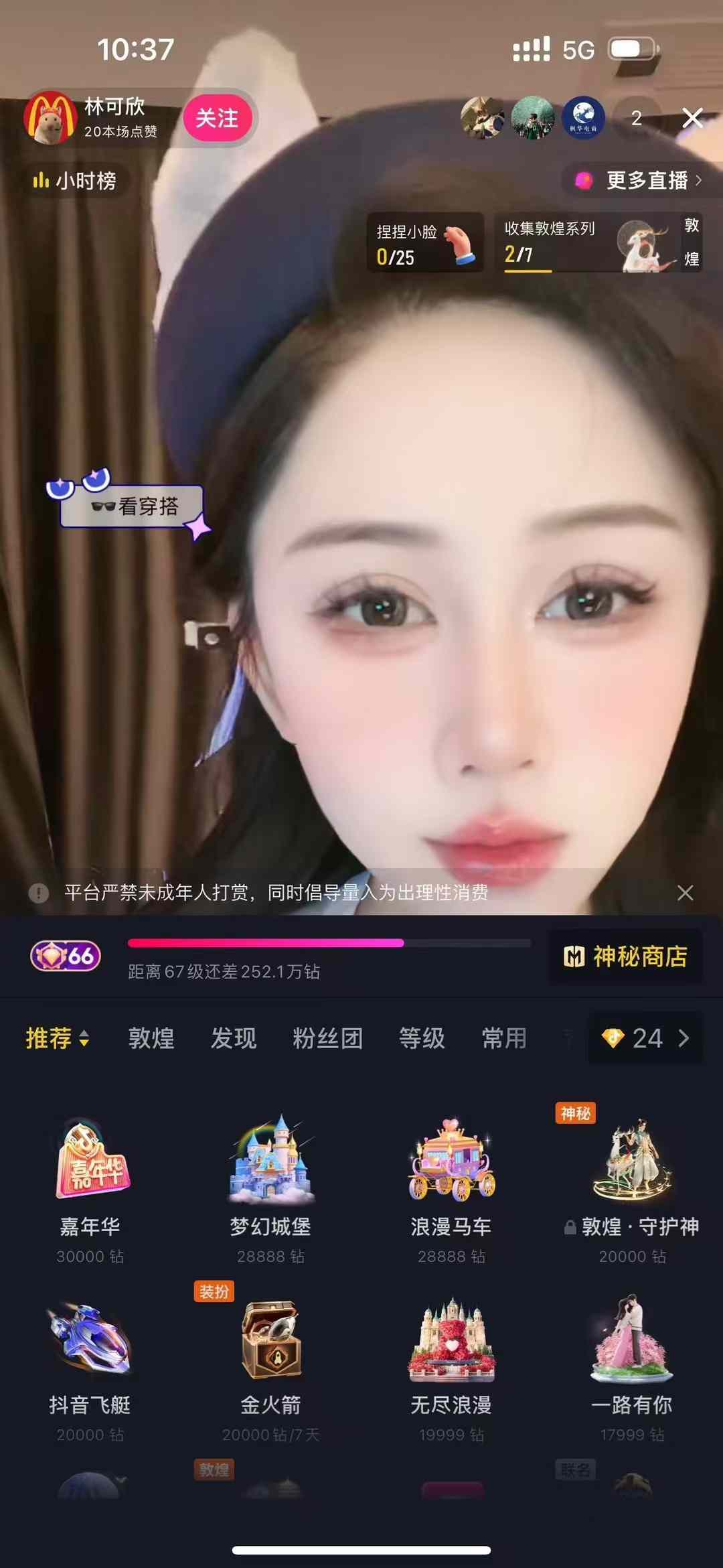Open the 小时榜 hourly ranking
This screenshot has width=723, height=1568.
coord(74,181)
